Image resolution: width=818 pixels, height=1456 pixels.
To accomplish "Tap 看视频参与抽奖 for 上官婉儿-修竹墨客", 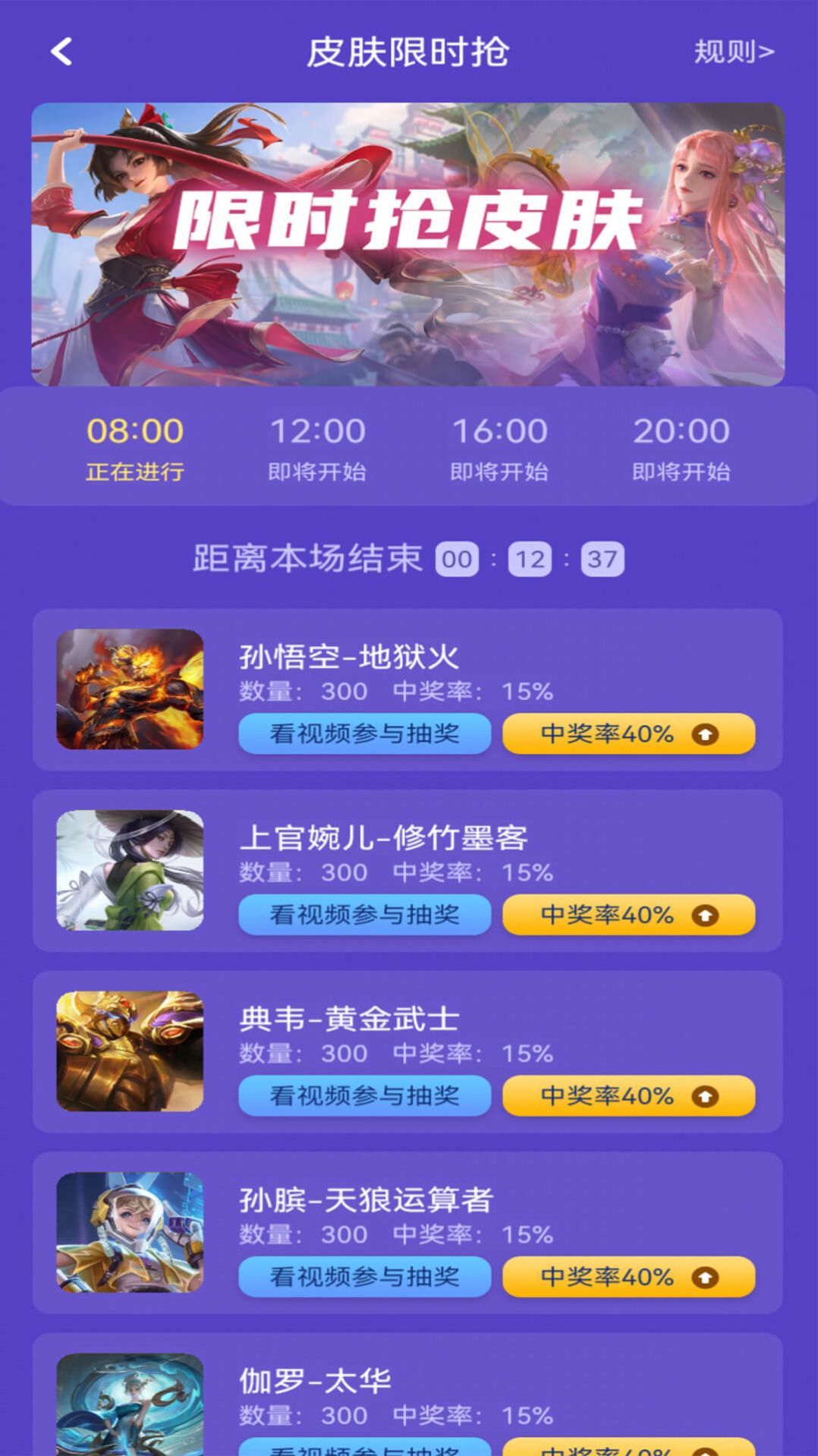I will click(x=364, y=914).
